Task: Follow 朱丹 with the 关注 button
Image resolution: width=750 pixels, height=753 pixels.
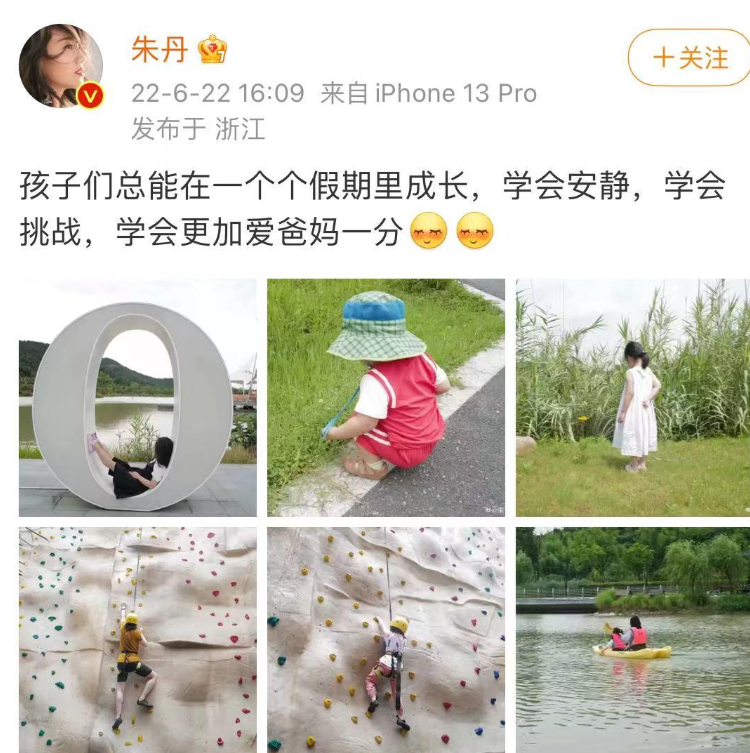Action: tap(690, 58)
